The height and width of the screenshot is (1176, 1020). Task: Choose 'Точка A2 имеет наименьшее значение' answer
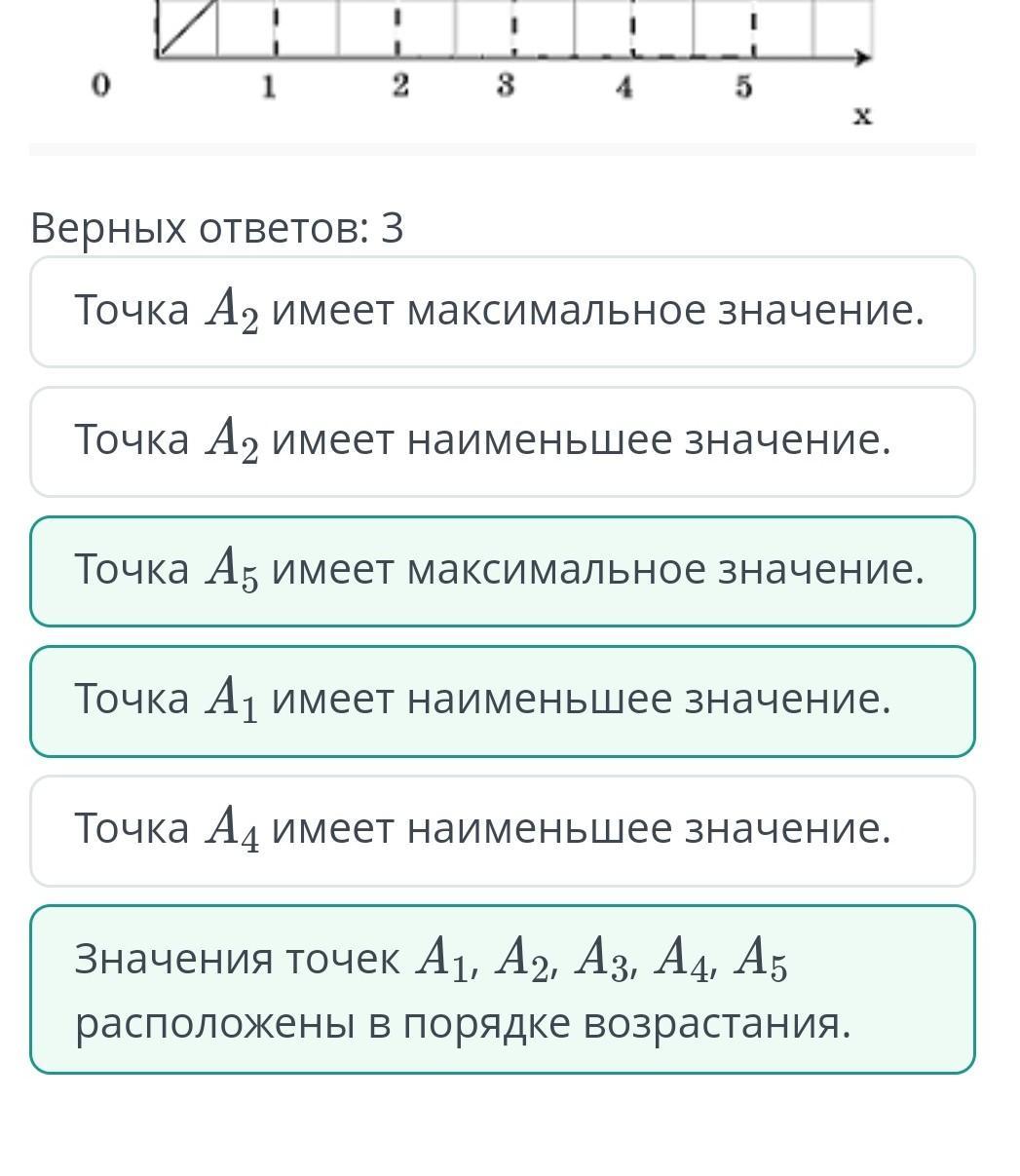coord(502,441)
